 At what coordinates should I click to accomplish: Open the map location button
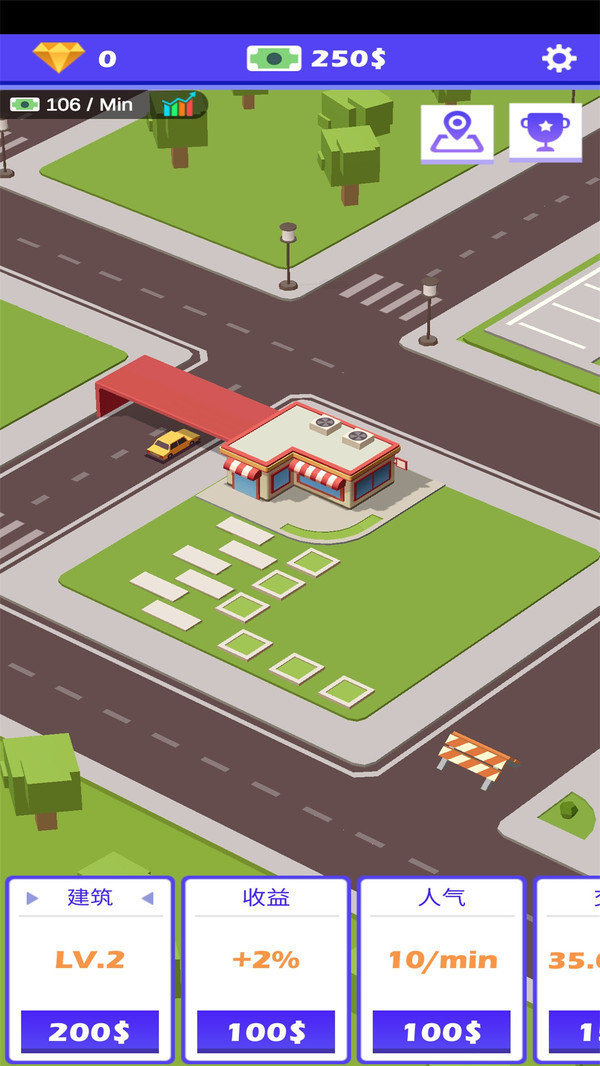point(457,133)
